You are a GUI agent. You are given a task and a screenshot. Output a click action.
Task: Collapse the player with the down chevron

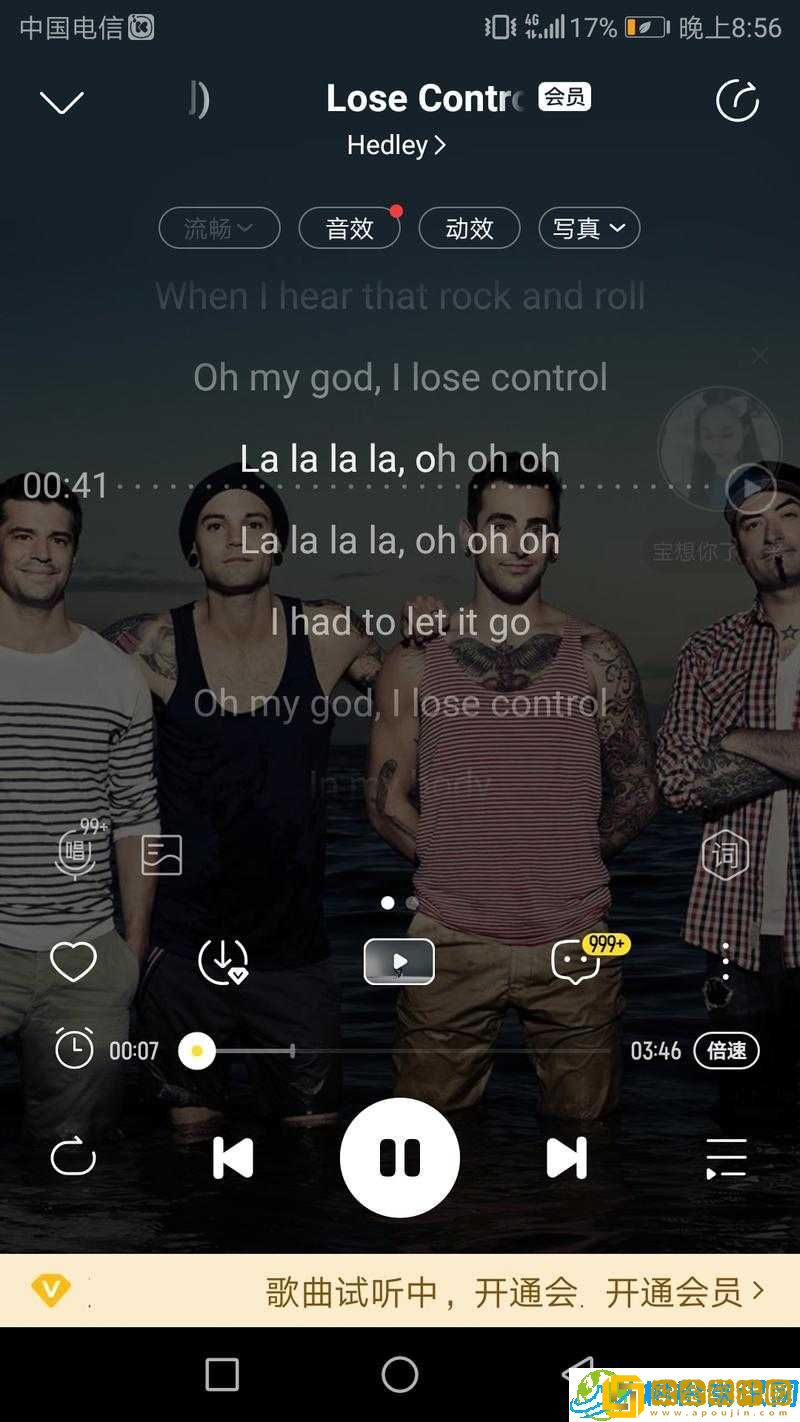pyautogui.click(x=62, y=102)
